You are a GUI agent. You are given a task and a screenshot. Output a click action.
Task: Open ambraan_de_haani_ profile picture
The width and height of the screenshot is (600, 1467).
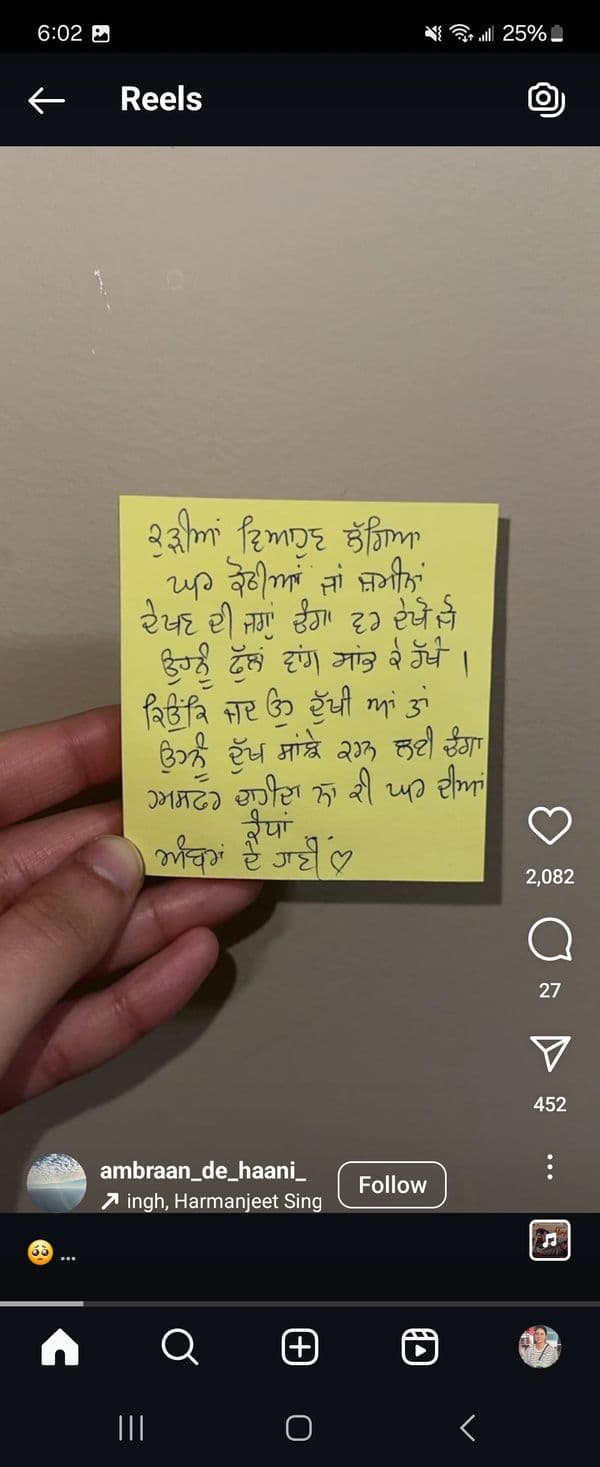pyautogui.click(x=56, y=1182)
